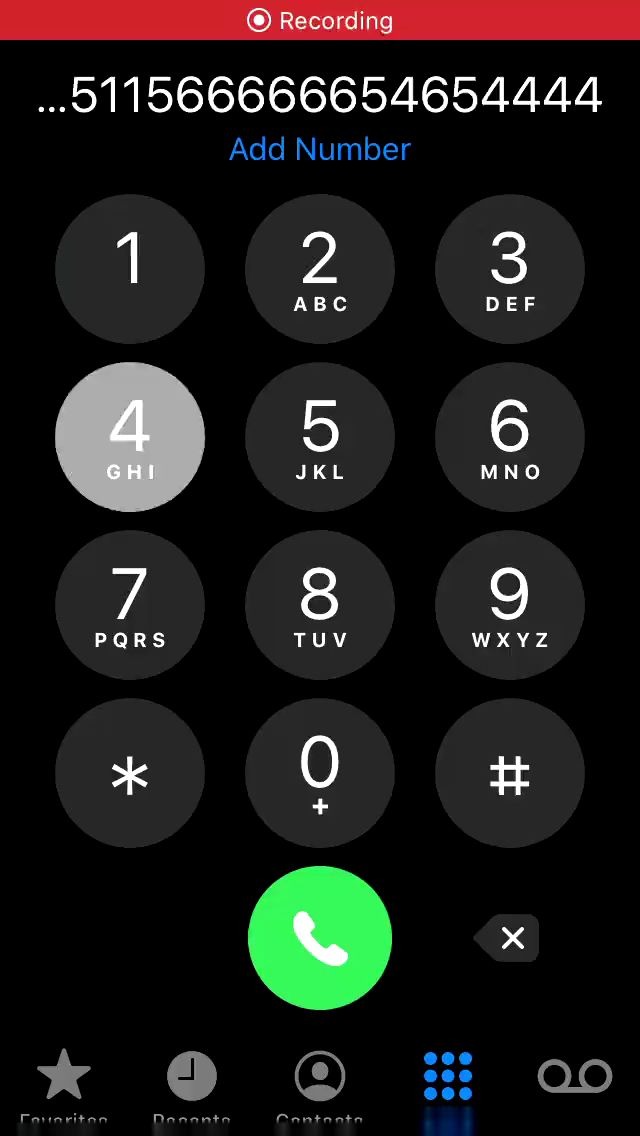Dial the 8 TUV key
The height and width of the screenshot is (1136, 640).
click(320, 605)
